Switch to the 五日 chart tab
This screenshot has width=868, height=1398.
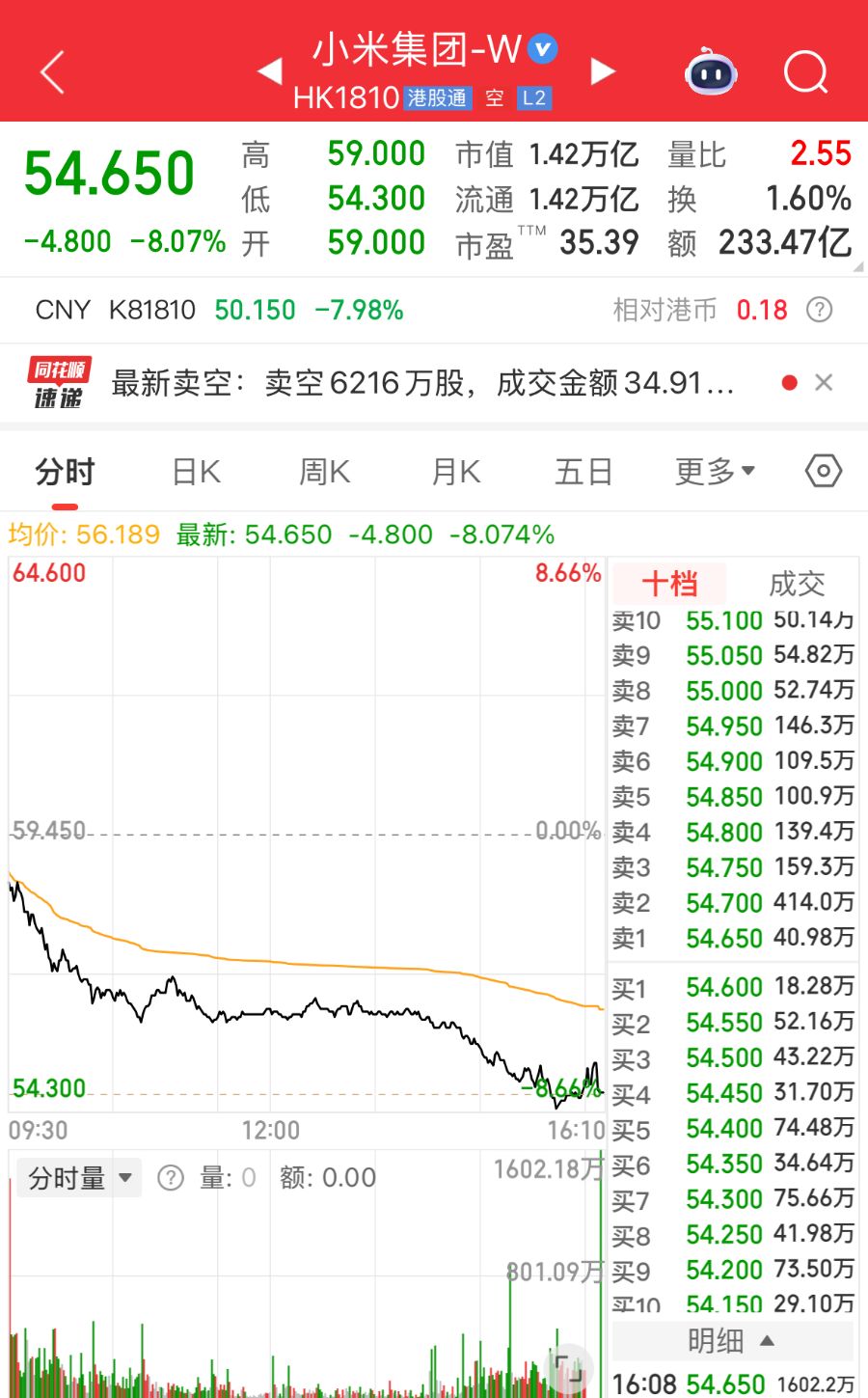click(583, 472)
